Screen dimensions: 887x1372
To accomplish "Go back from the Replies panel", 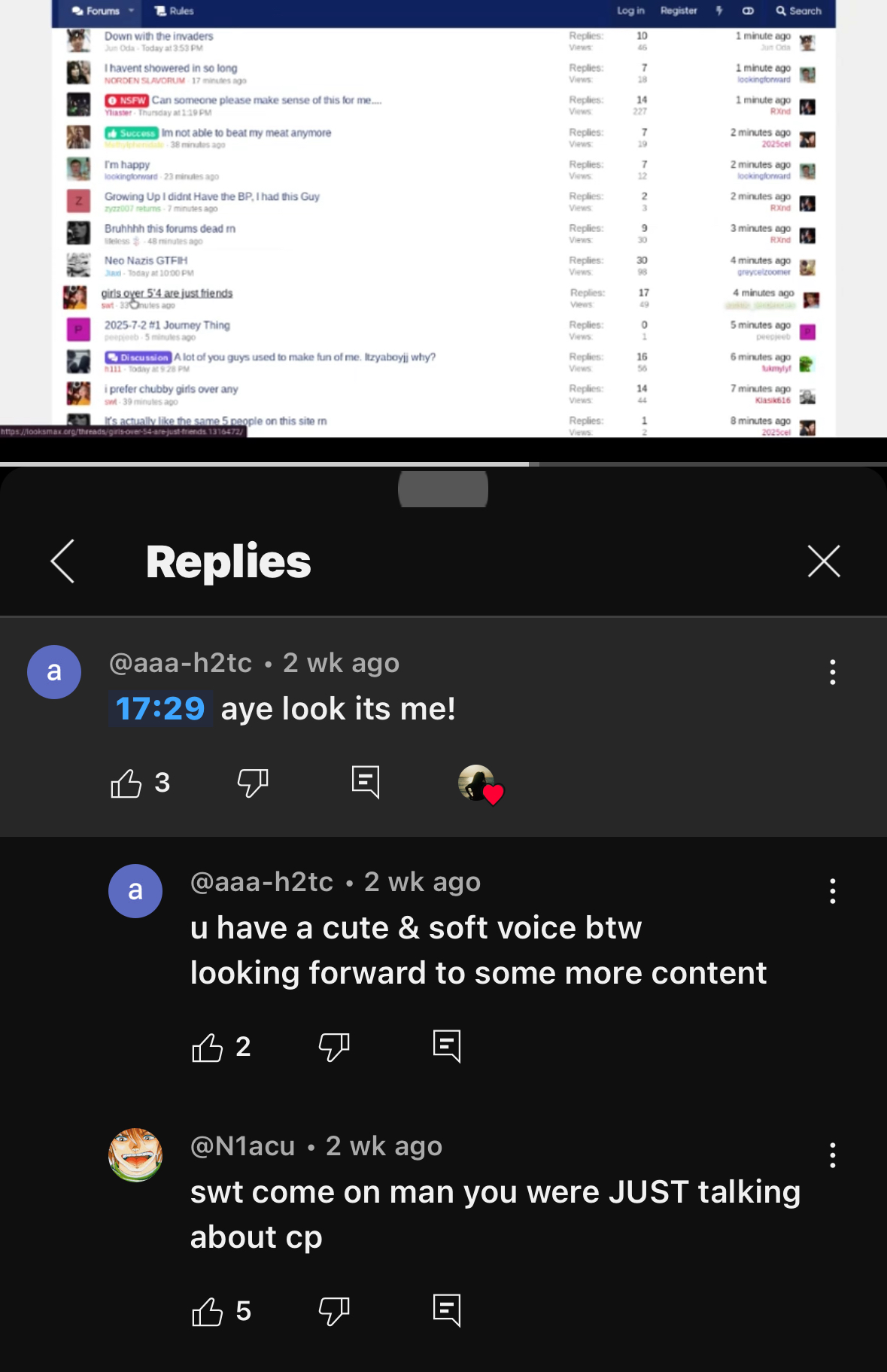I will point(63,561).
